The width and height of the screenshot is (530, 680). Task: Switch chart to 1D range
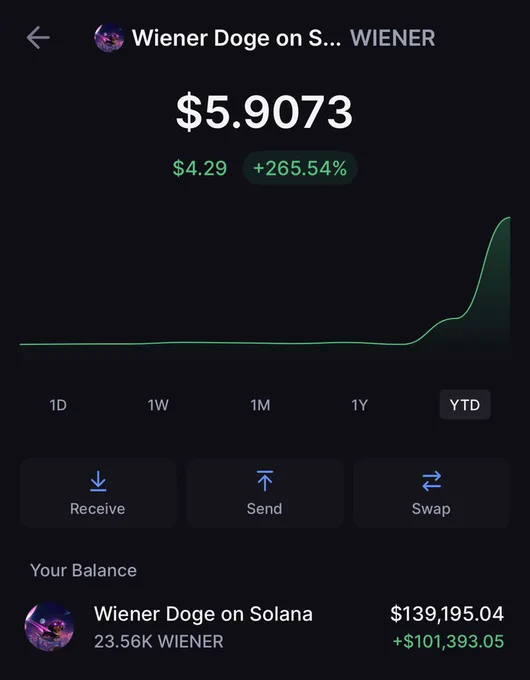[x=58, y=405]
